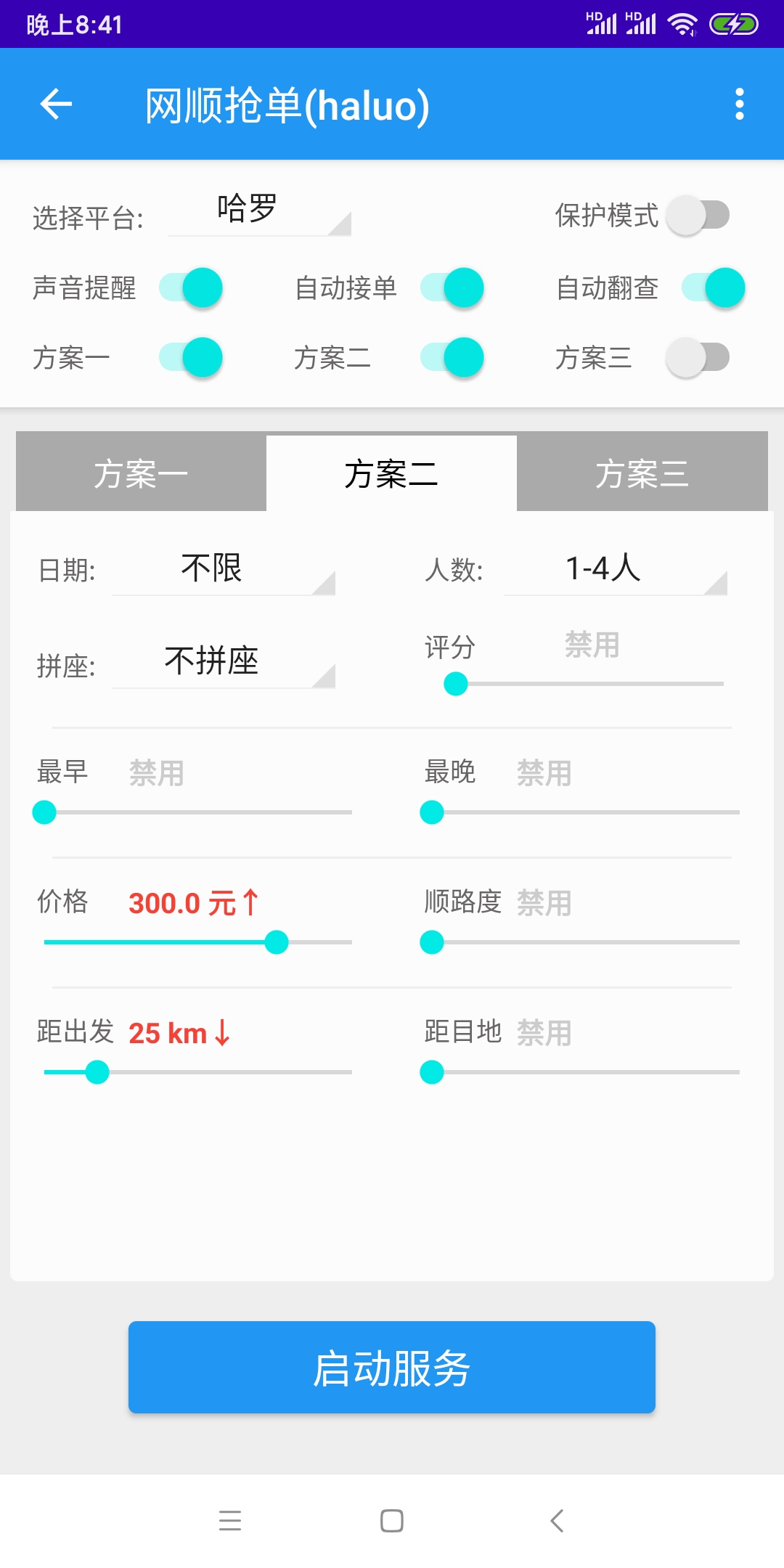
Task: Click the 距出发 distance slider handle
Action: pyautogui.click(x=97, y=1071)
